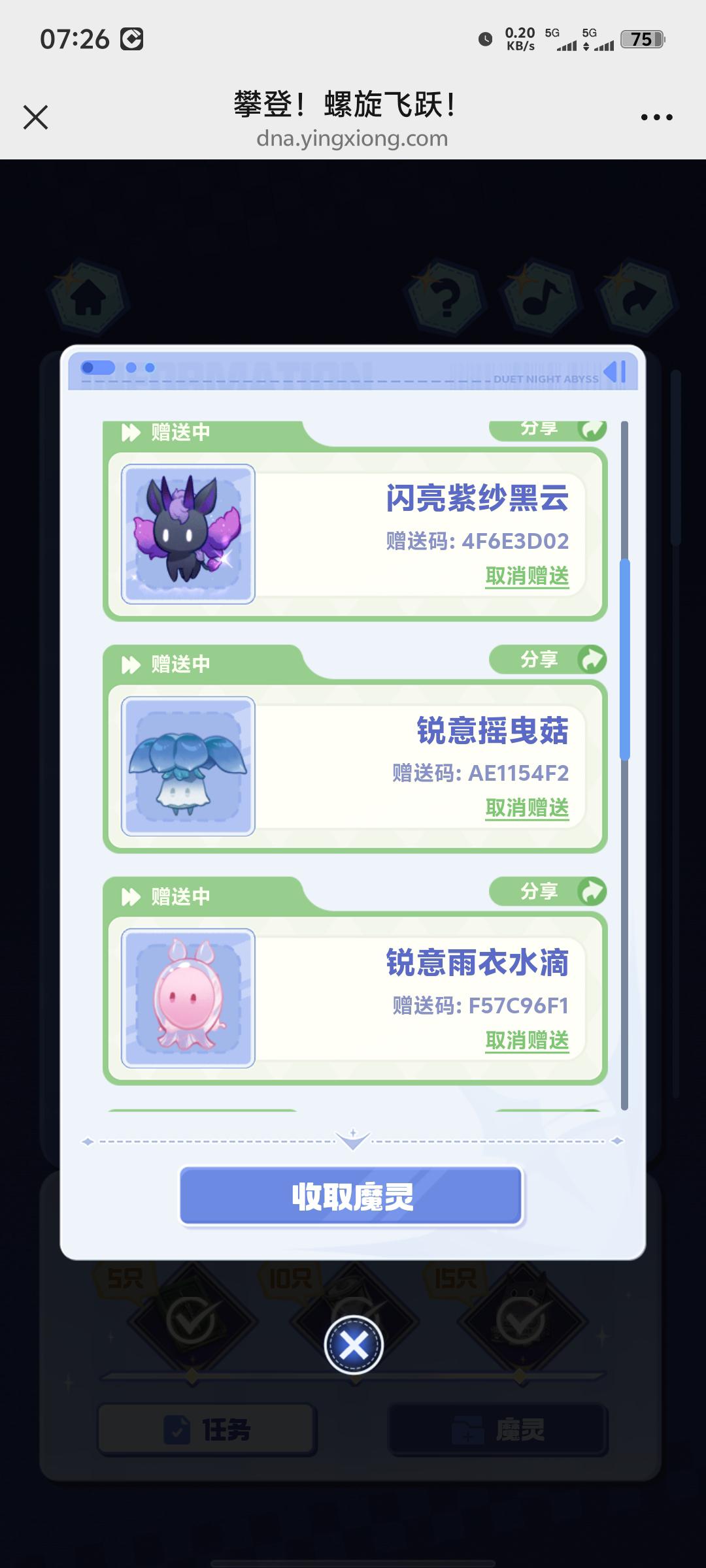Cancel gifting 闪亮紫纱黑云
Image resolution: width=706 pixels, height=1568 pixels.
coord(527,576)
